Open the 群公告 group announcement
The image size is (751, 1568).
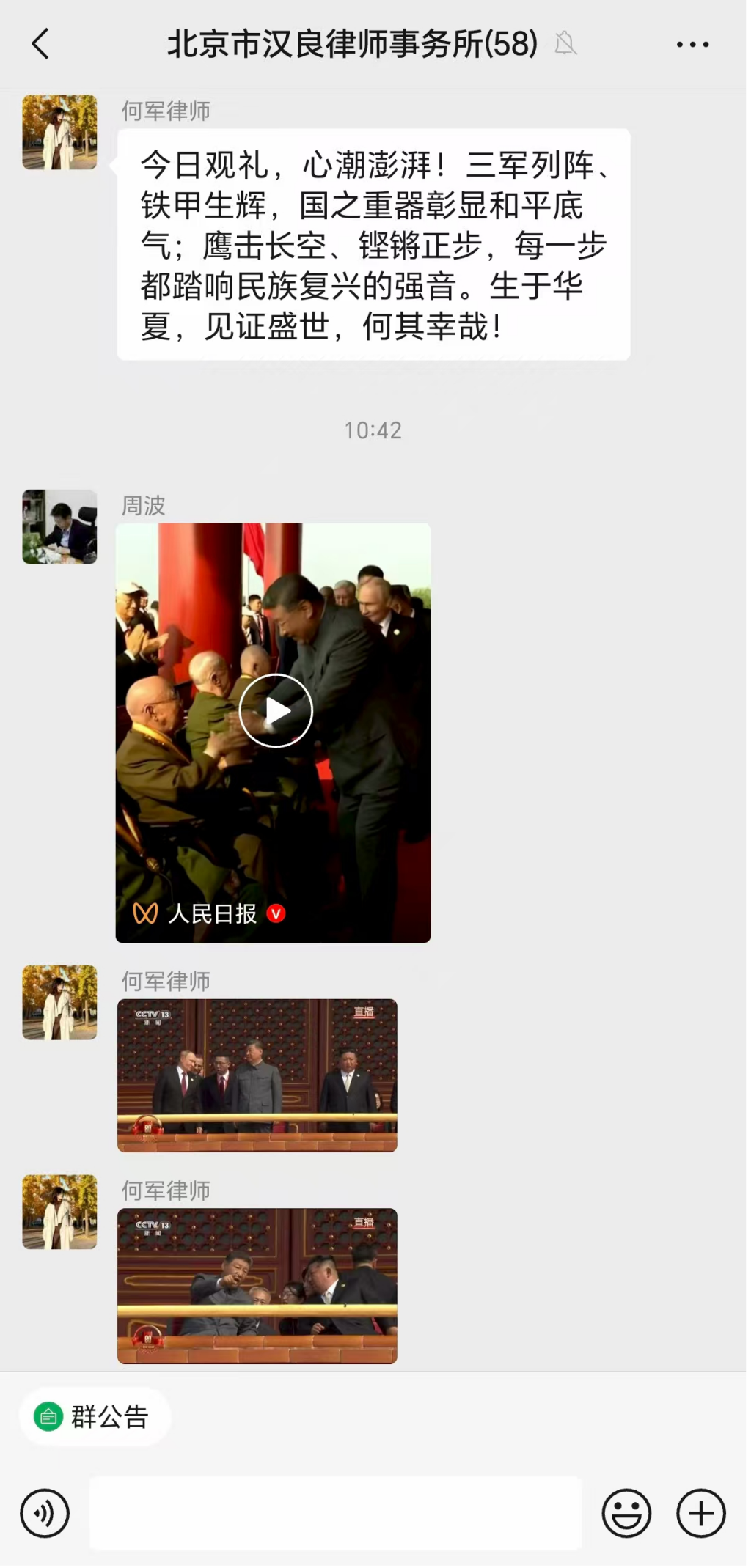tap(95, 1417)
